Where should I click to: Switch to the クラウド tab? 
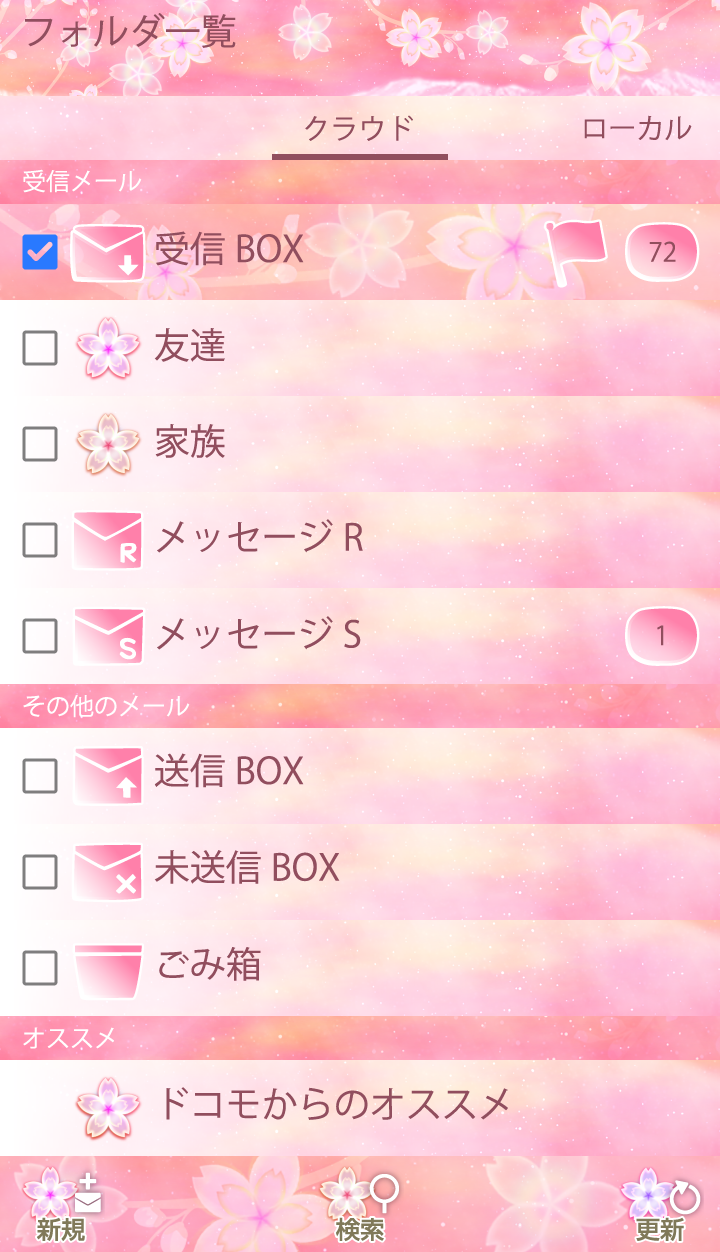click(359, 129)
